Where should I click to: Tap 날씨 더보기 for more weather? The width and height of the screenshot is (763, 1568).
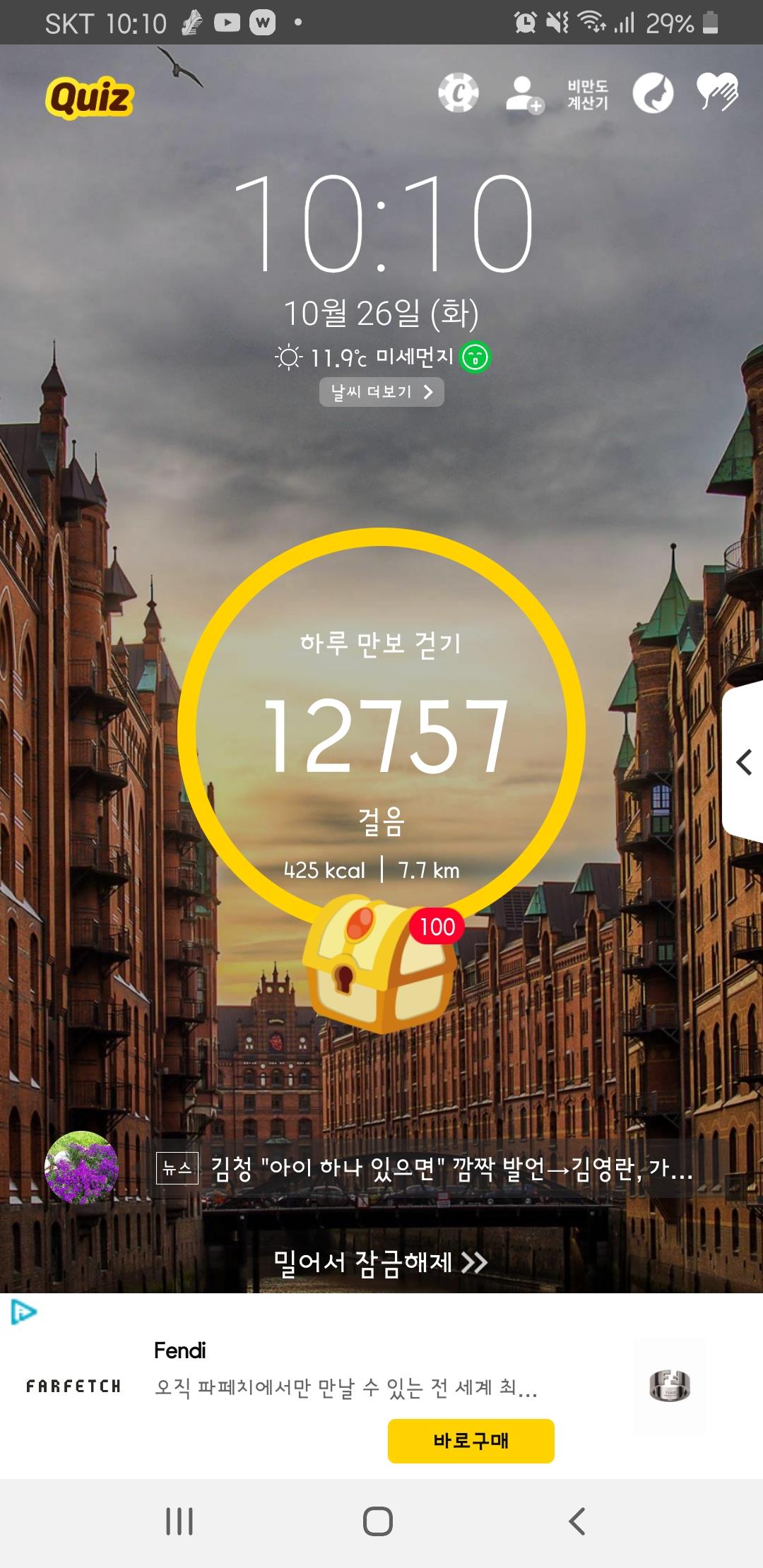pyautogui.click(x=381, y=392)
